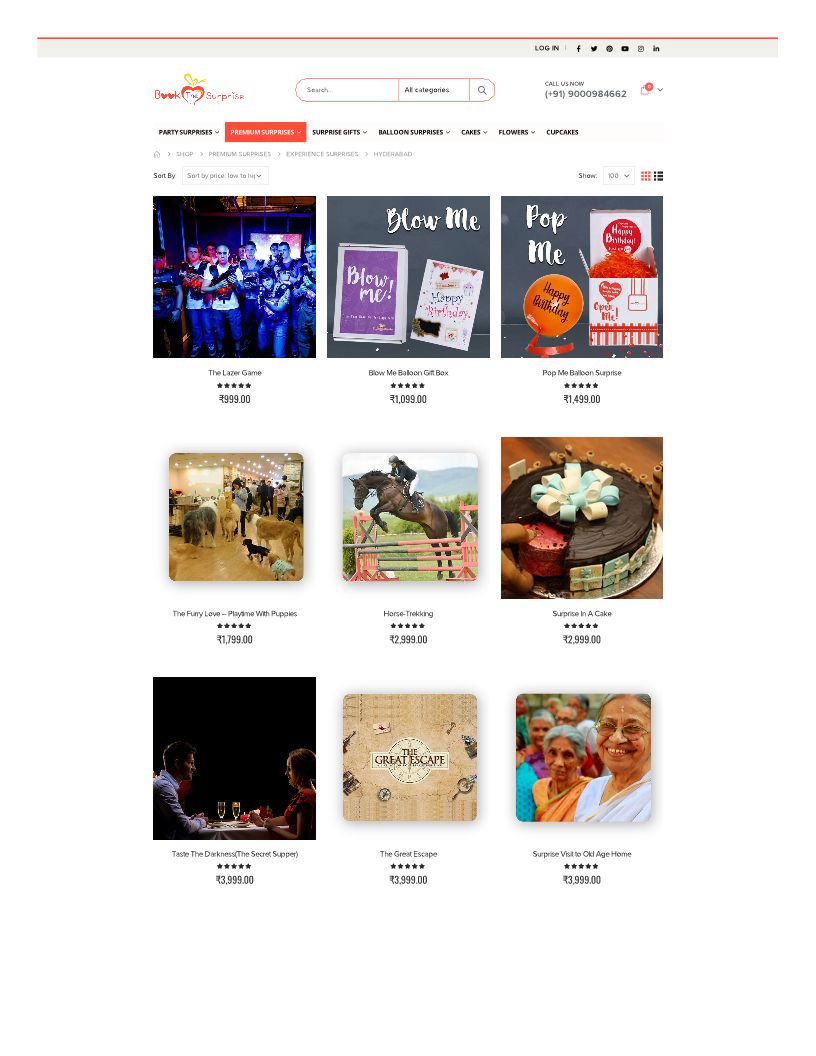The width and height of the screenshot is (816, 1056).
Task: Switch to list view
Action: pyautogui.click(x=658, y=176)
